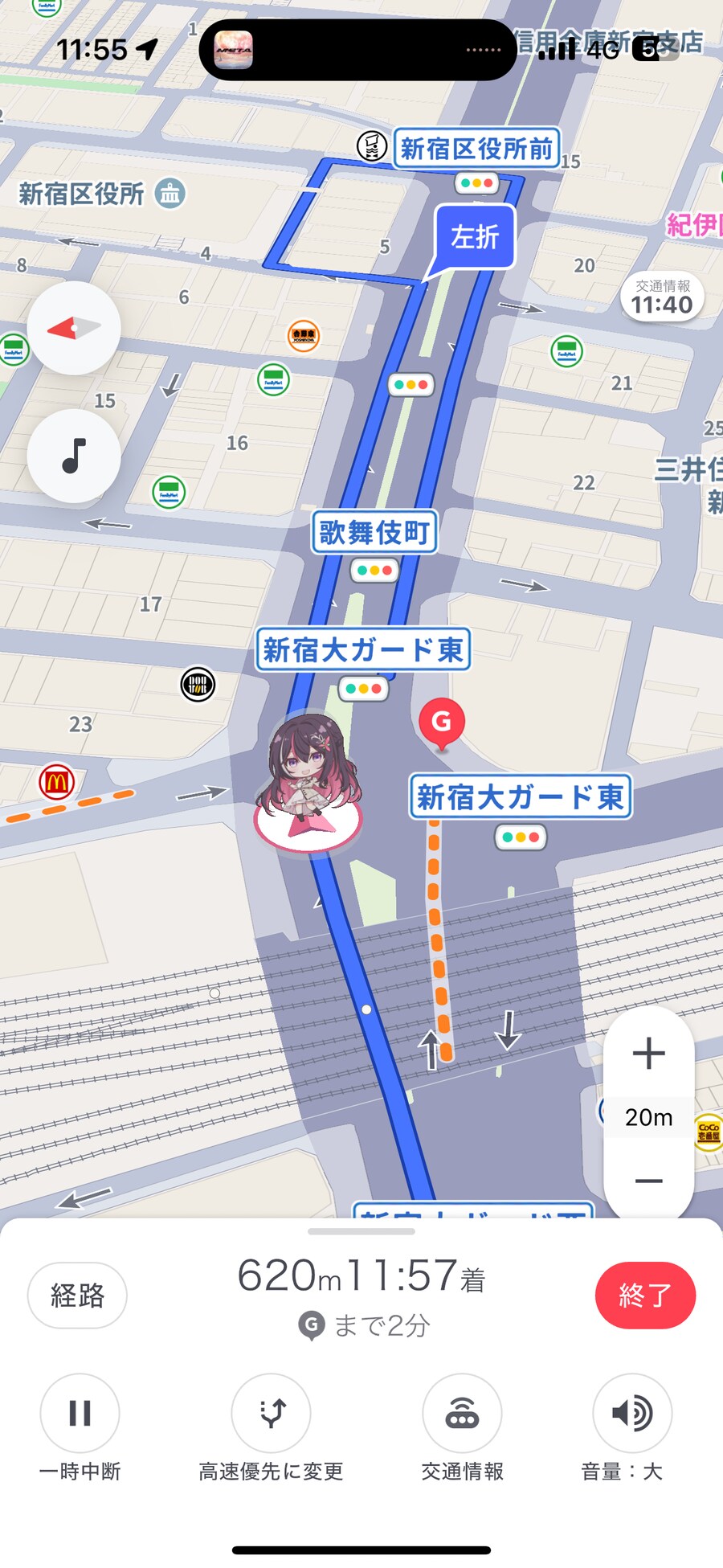The width and height of the screenshot is (723, 1568).
Task: Zoom in the map with plus
Action: point(648,1053)
